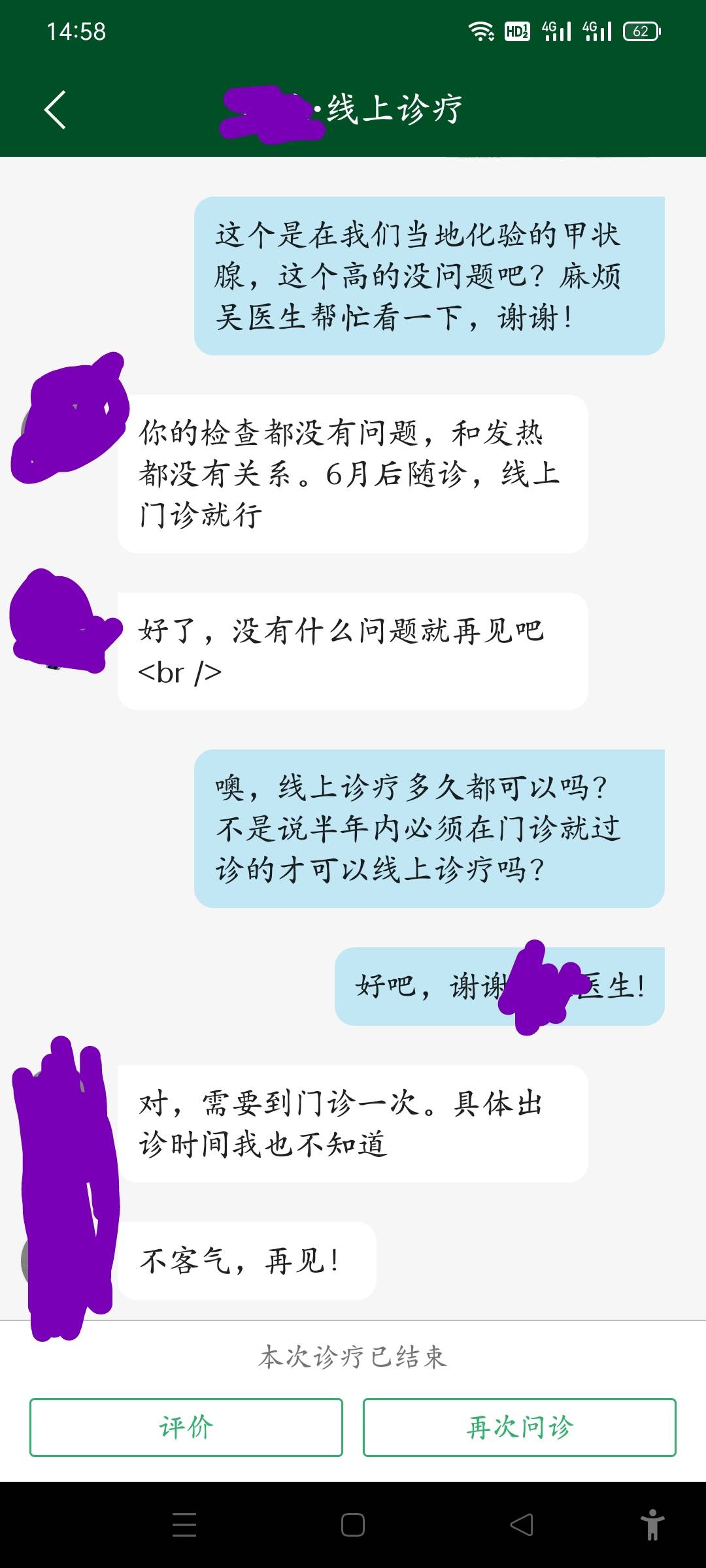
Task: Tap the doctor's avatar beside the first reply
Action: 69,425
